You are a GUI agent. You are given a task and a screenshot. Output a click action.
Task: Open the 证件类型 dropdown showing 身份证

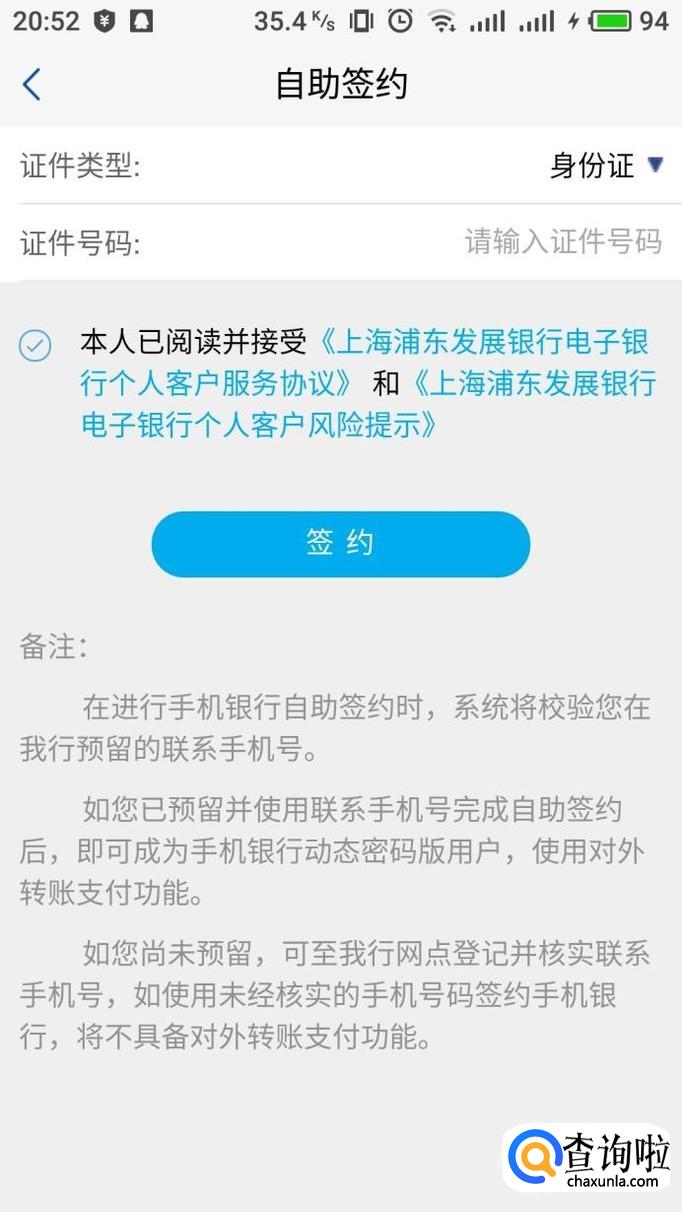coord(605,166)
